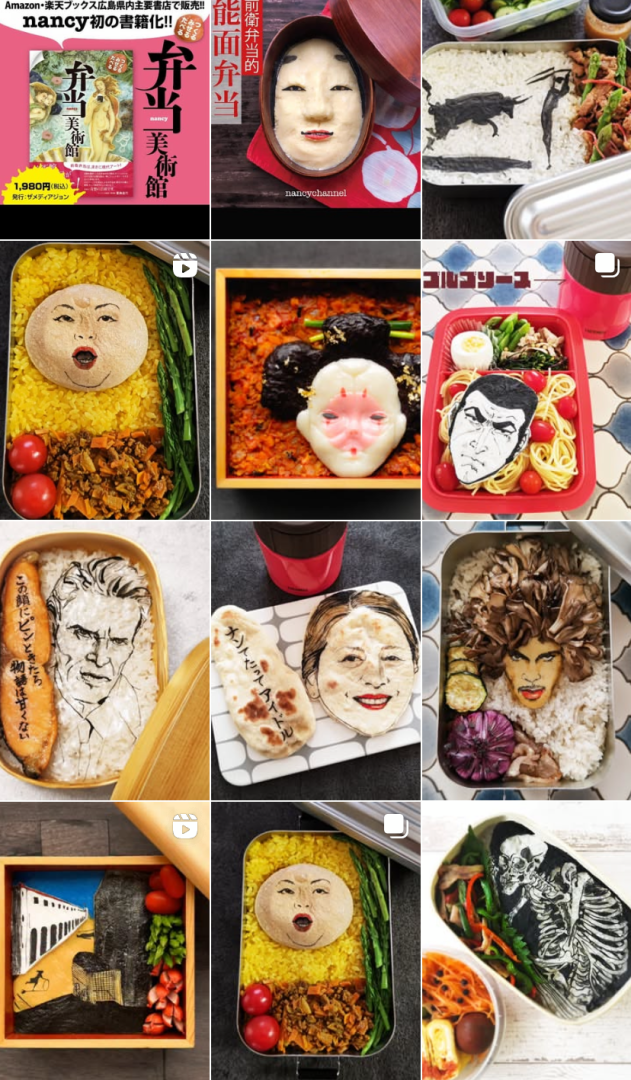631x1080 pixels.
Task: Open the 能面弁当 Noh mask post
Action: click(315, 118)
